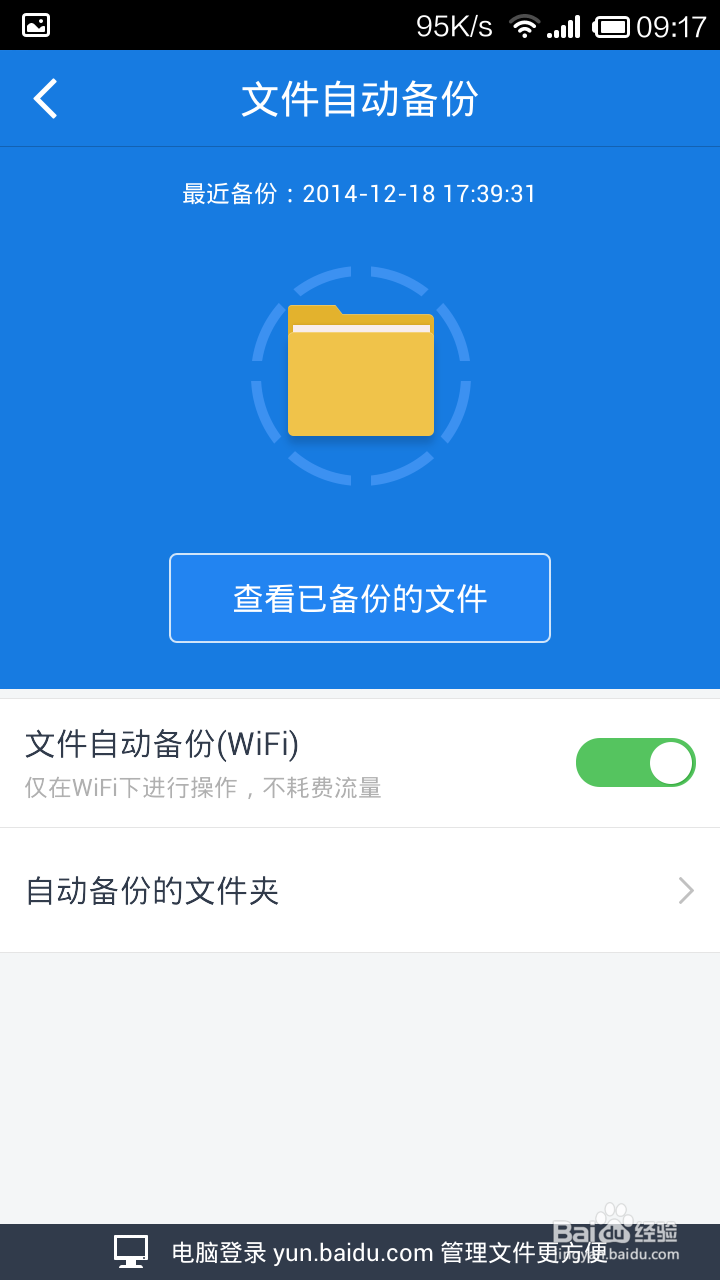This screenshot has height=1280, width=720.
Task: Tap the back arrow in the title bar
Action: pos(44,98)
